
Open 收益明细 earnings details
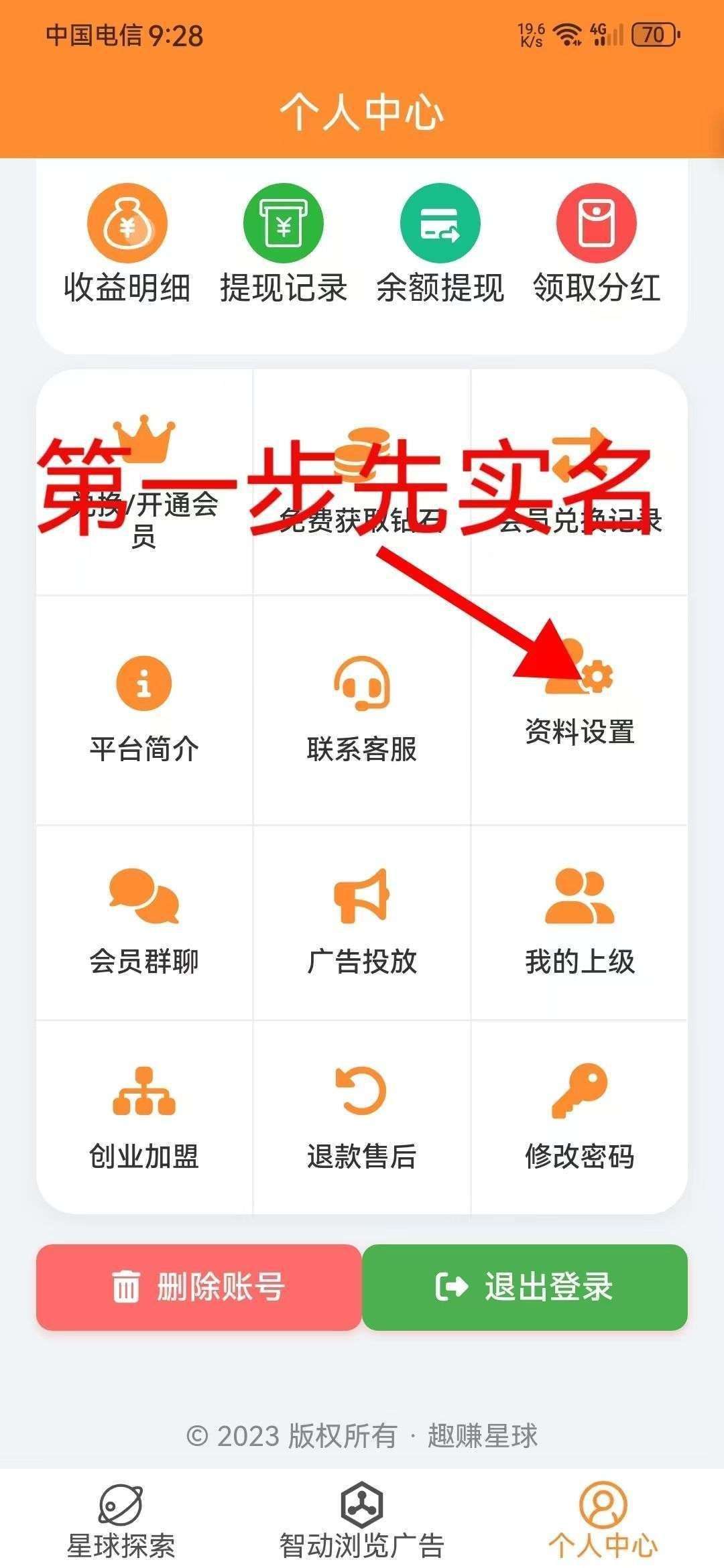point(127,245)
